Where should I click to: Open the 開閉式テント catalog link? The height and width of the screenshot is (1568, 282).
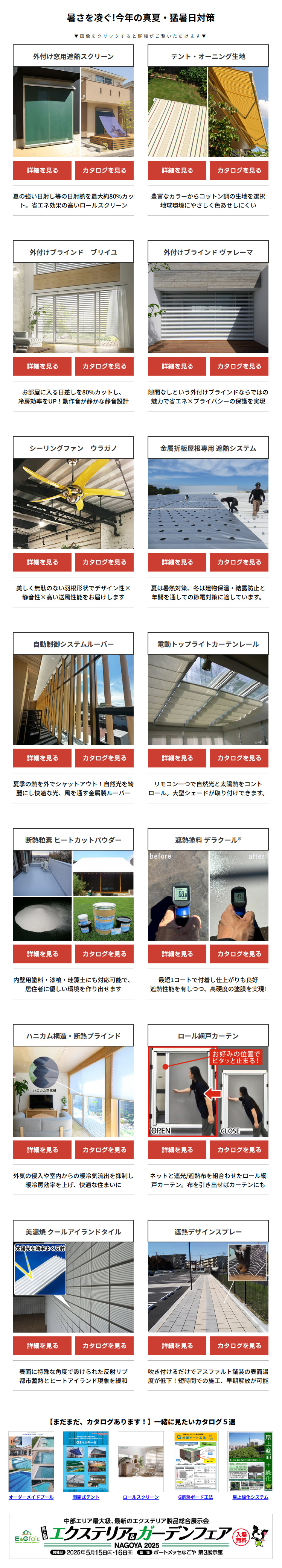pos(86,1497)
